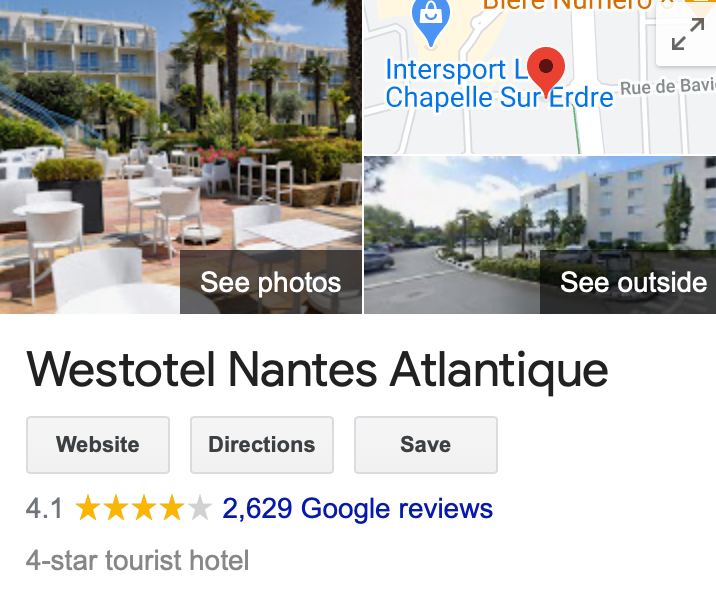The image size is (716, 594).
Task: Get Directions to Westotel Nantes Atlantique
Action: tap(262, 445)
